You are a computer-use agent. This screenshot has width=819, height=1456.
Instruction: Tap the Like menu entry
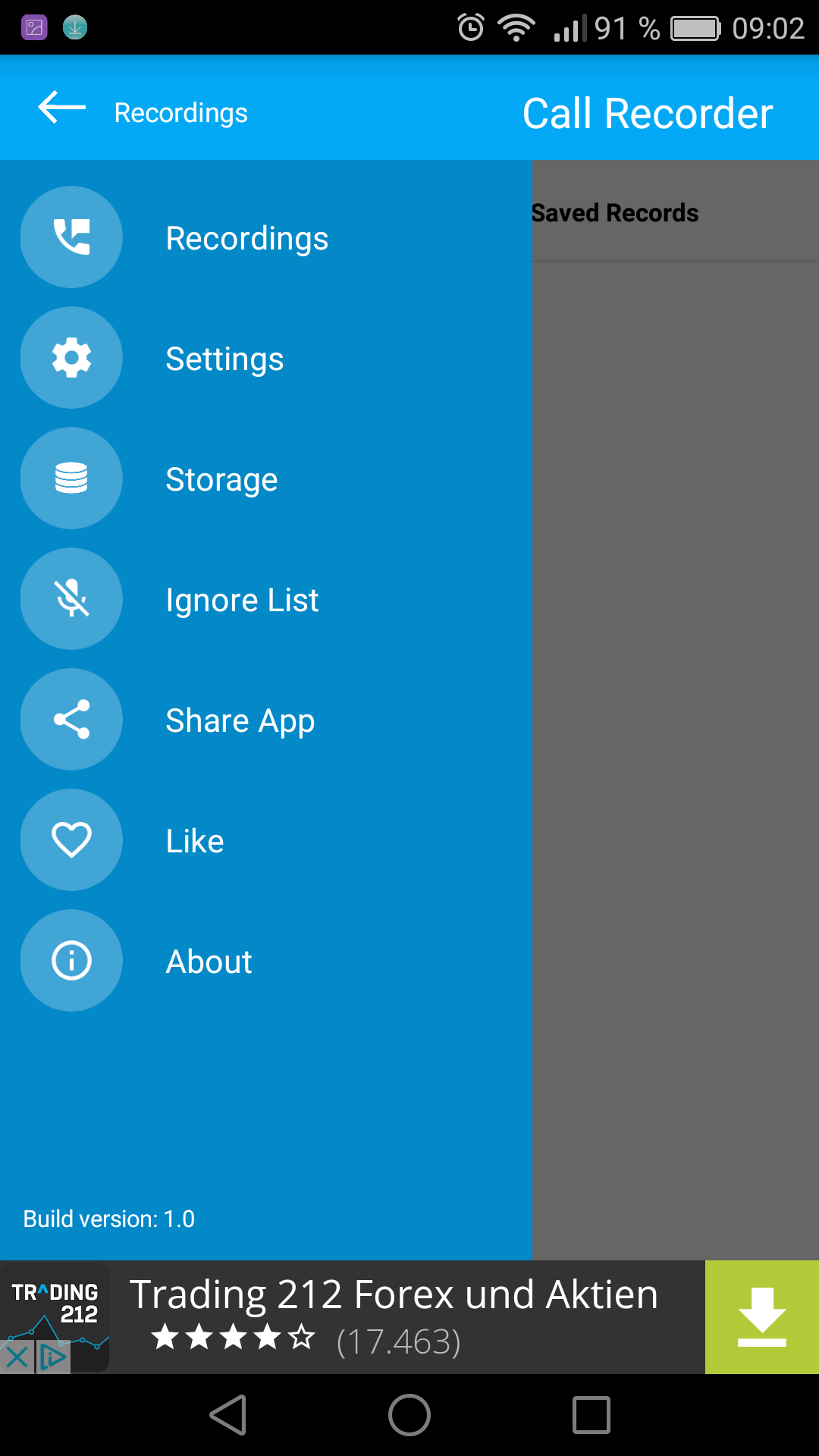click(195, 841)
